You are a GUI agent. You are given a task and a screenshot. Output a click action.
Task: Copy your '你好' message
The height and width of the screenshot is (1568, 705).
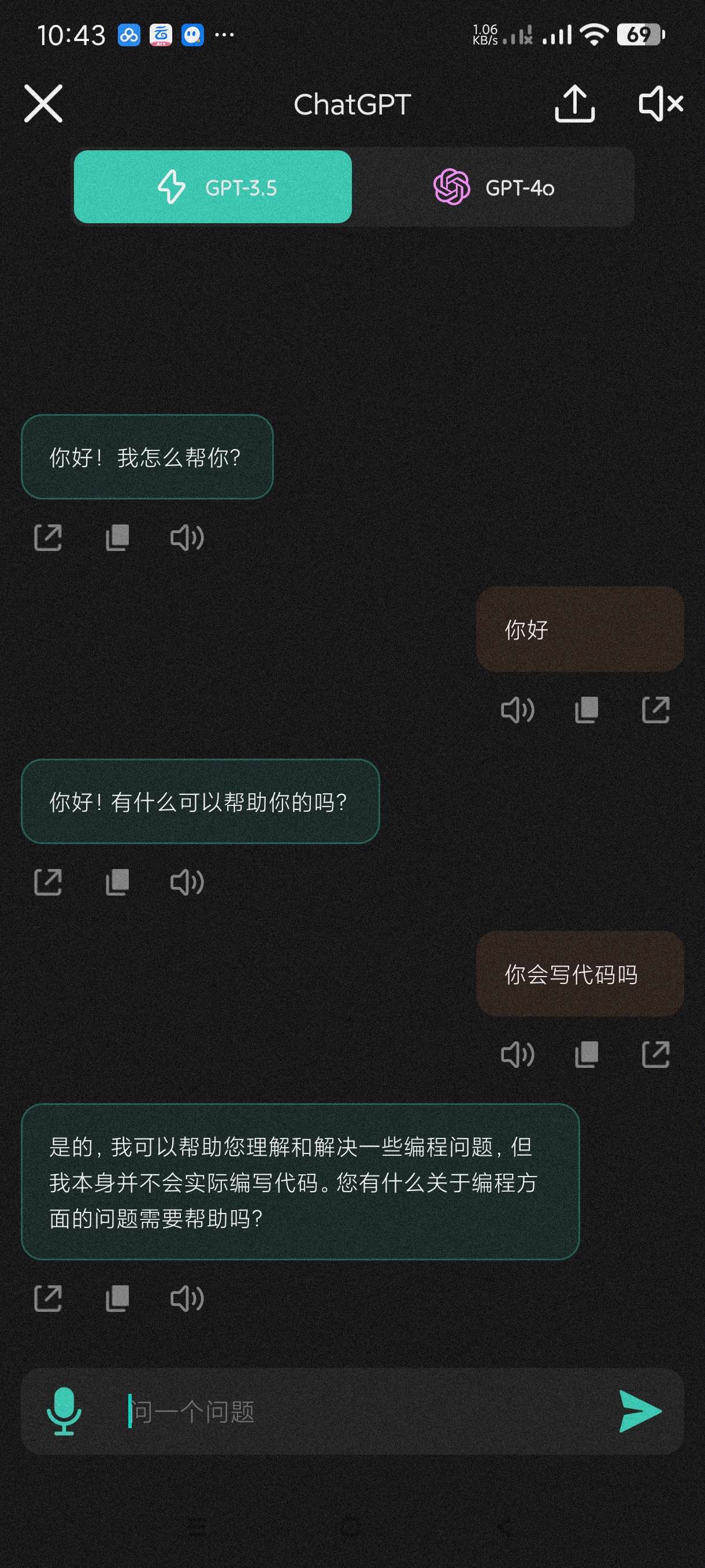coord(587,710)
